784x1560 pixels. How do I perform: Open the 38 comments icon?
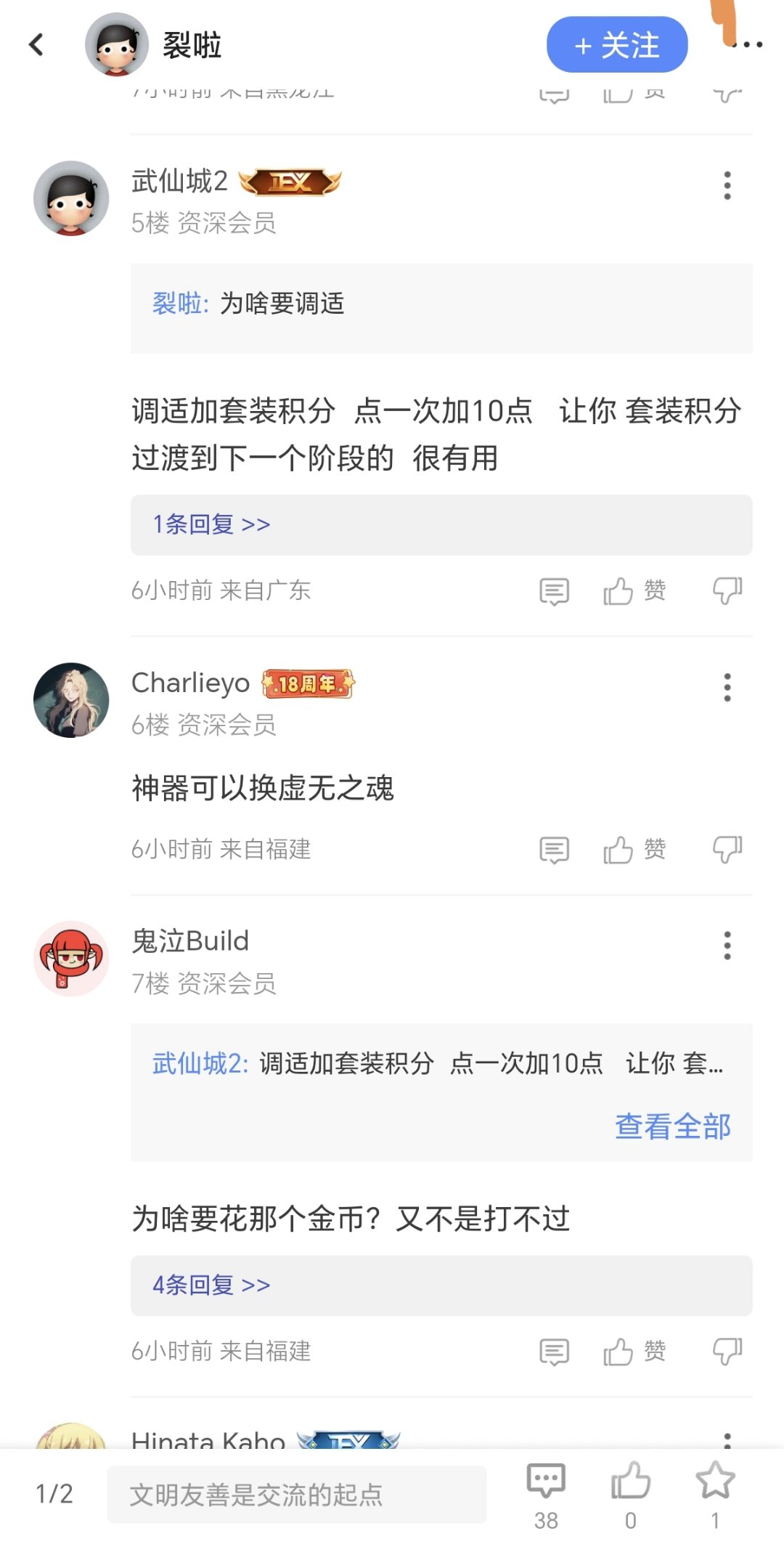point(546,1495)
